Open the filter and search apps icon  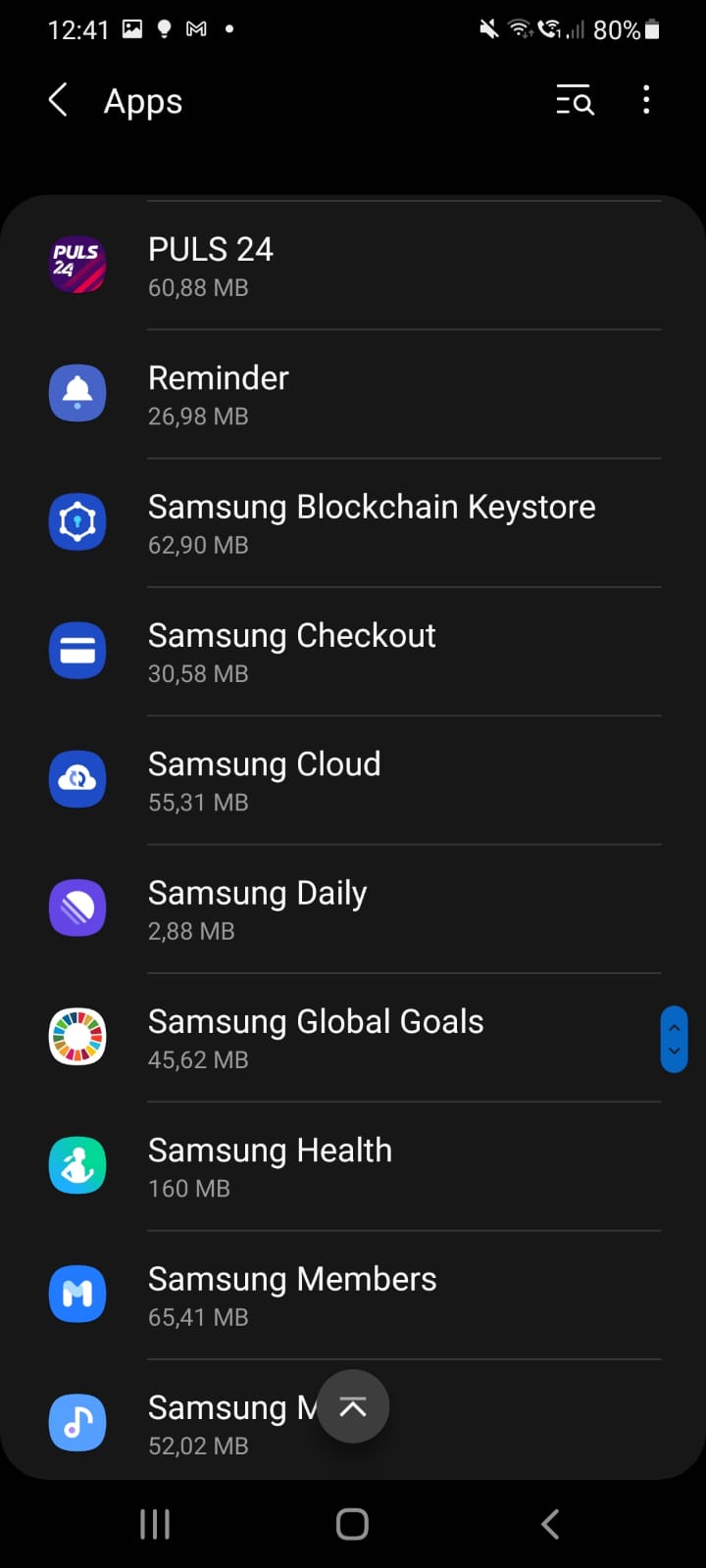click(x=575, y=100)
